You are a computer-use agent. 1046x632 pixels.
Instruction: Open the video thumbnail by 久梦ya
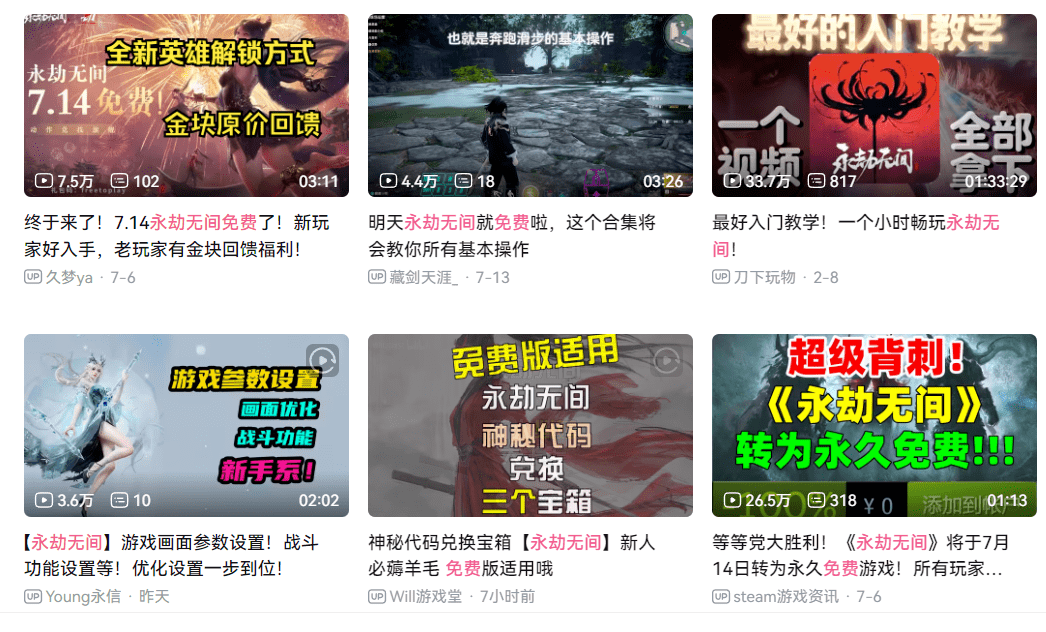(186, 105)
